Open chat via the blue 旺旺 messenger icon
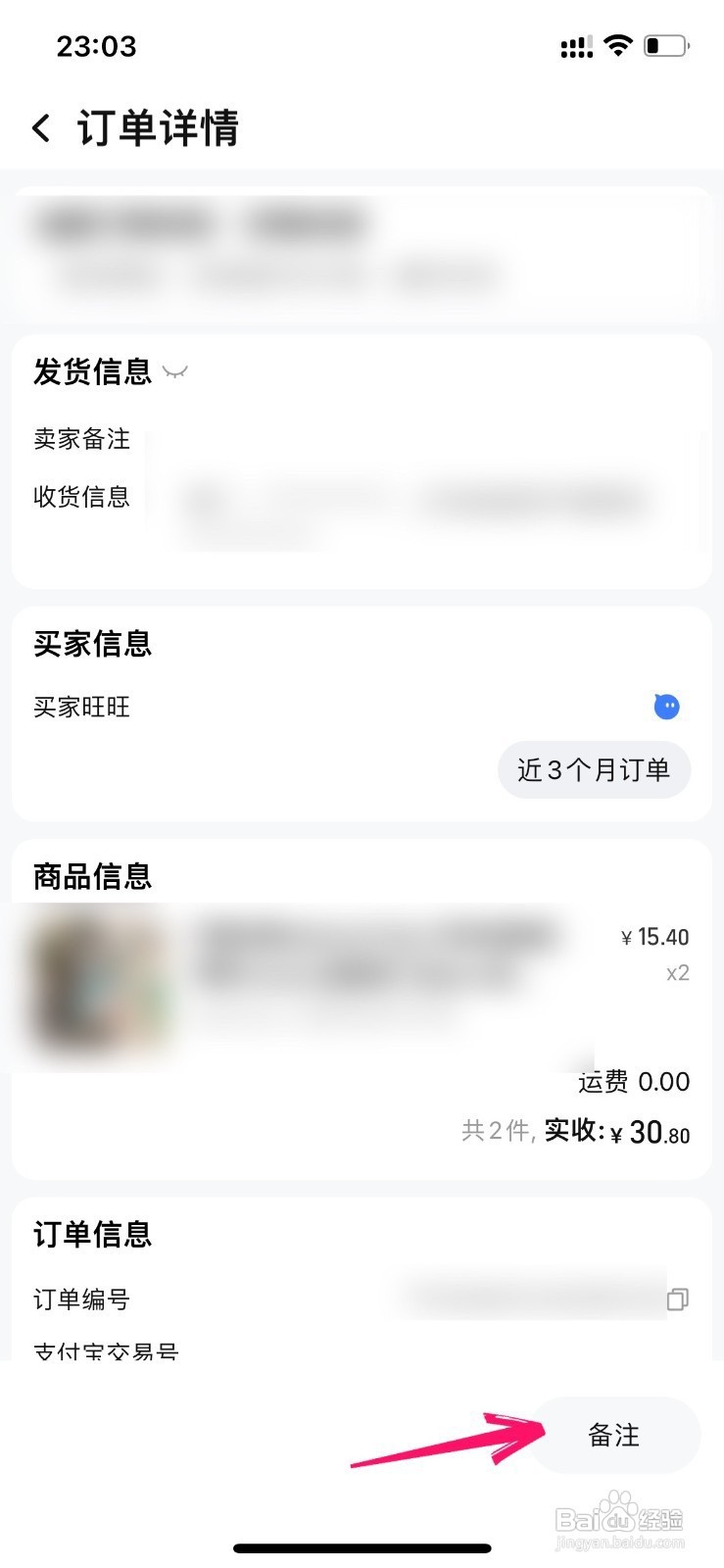 click(x=666, y=707)
